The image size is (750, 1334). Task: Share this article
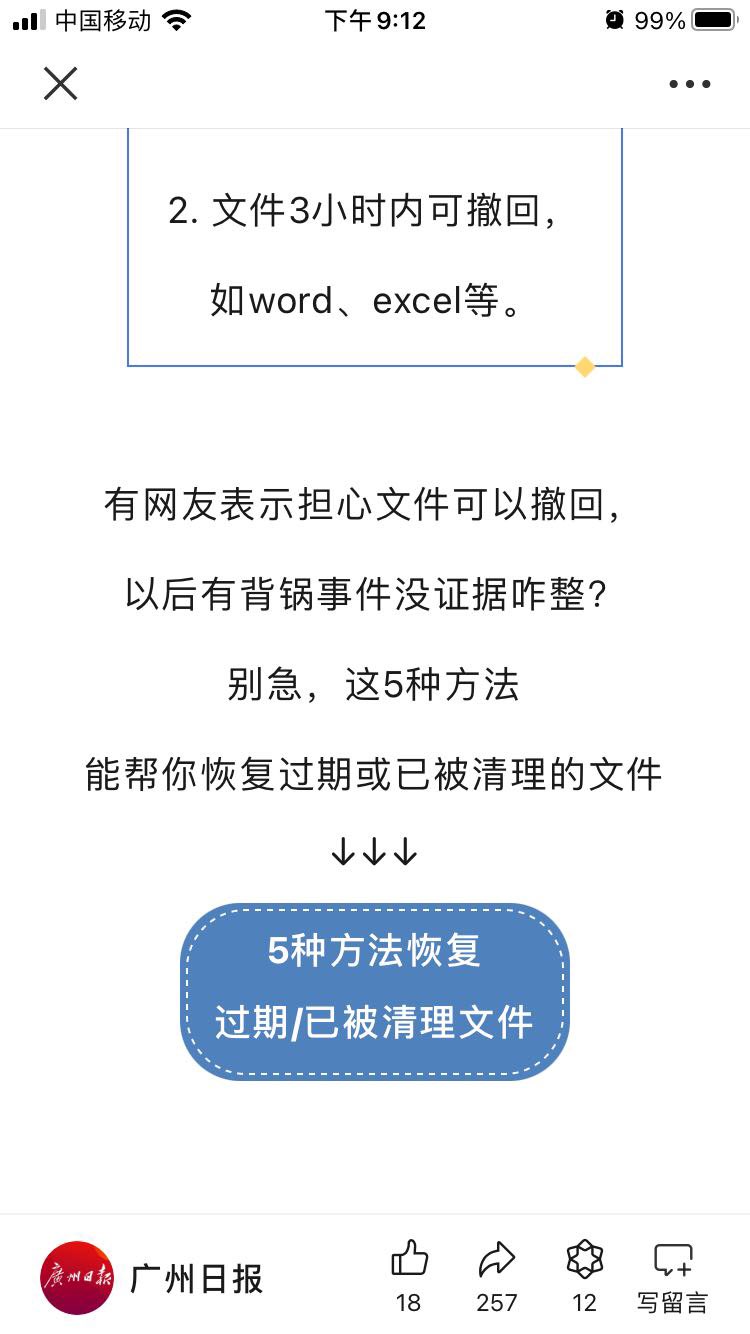coord(496,1274)
